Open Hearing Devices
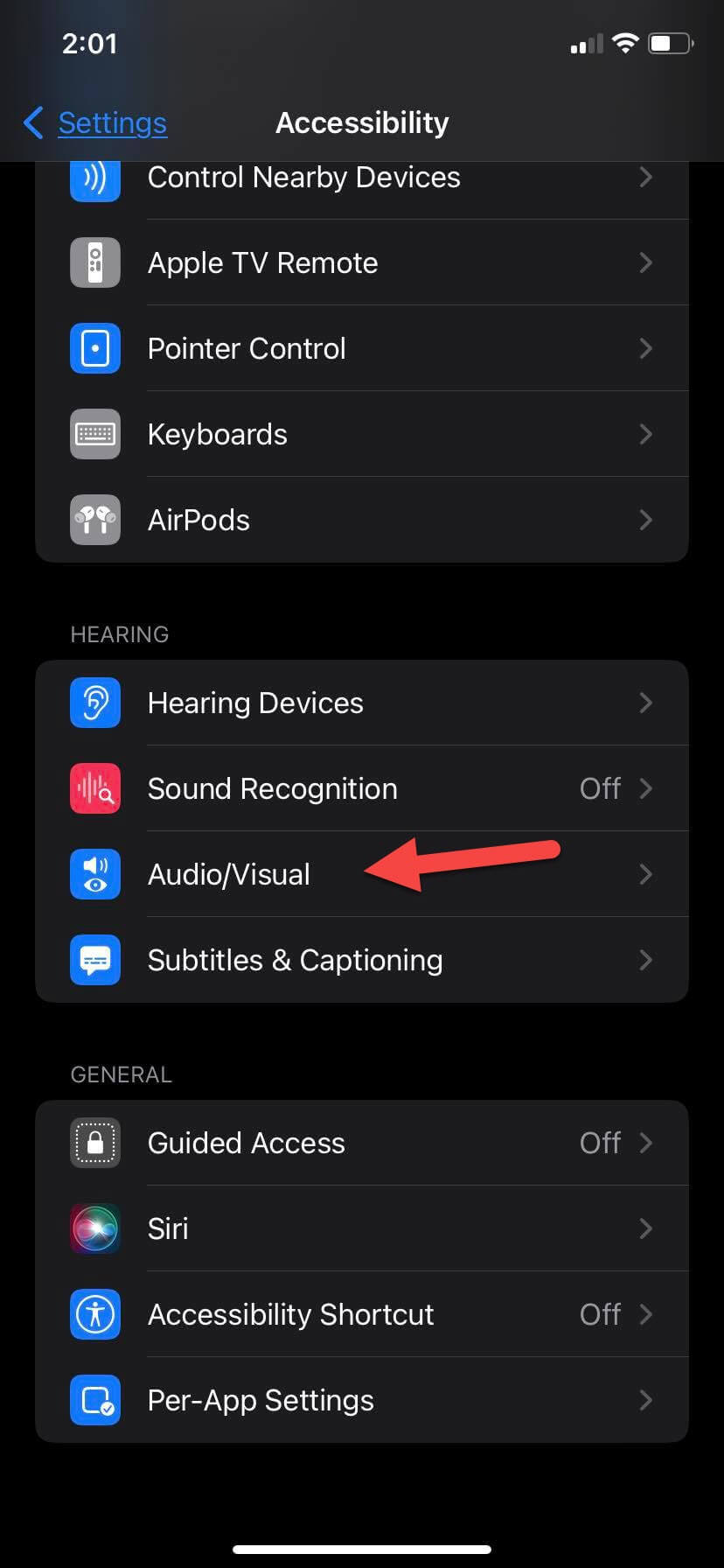 coord(361,703)
